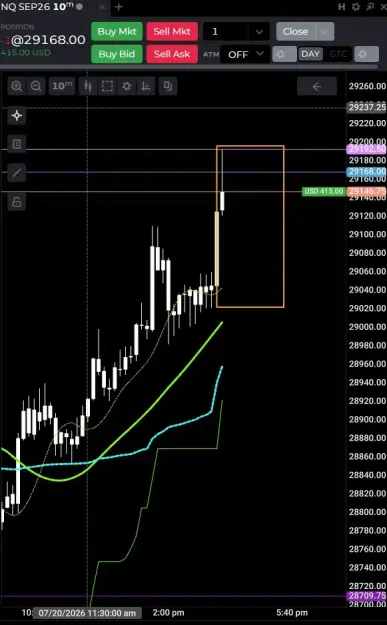Open chart settings gear in toolbar
The width and height of the screenshot is (387, 625).
127,86
